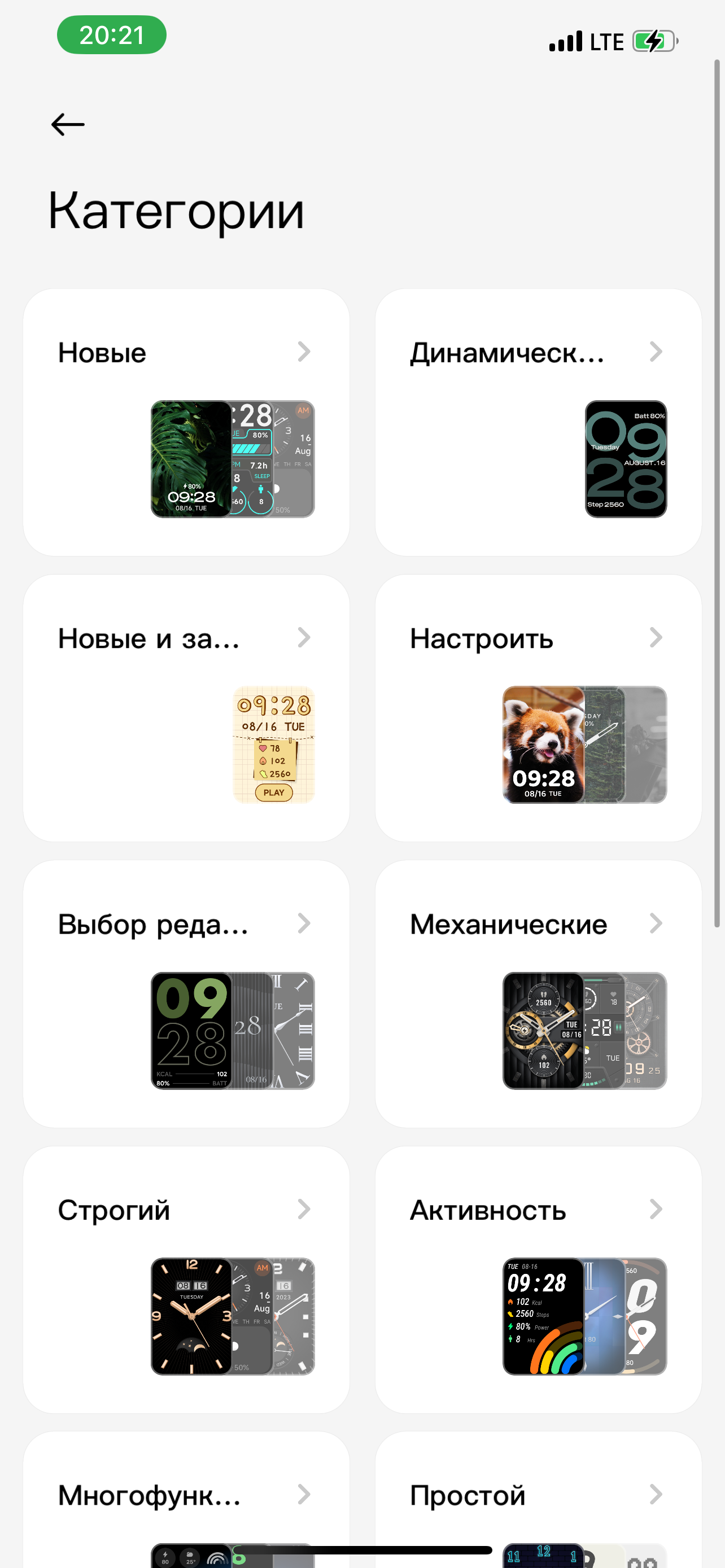This screenshot has height=1568, width=725.
Task: Select the Настроить category card
Action: (538, 707)
